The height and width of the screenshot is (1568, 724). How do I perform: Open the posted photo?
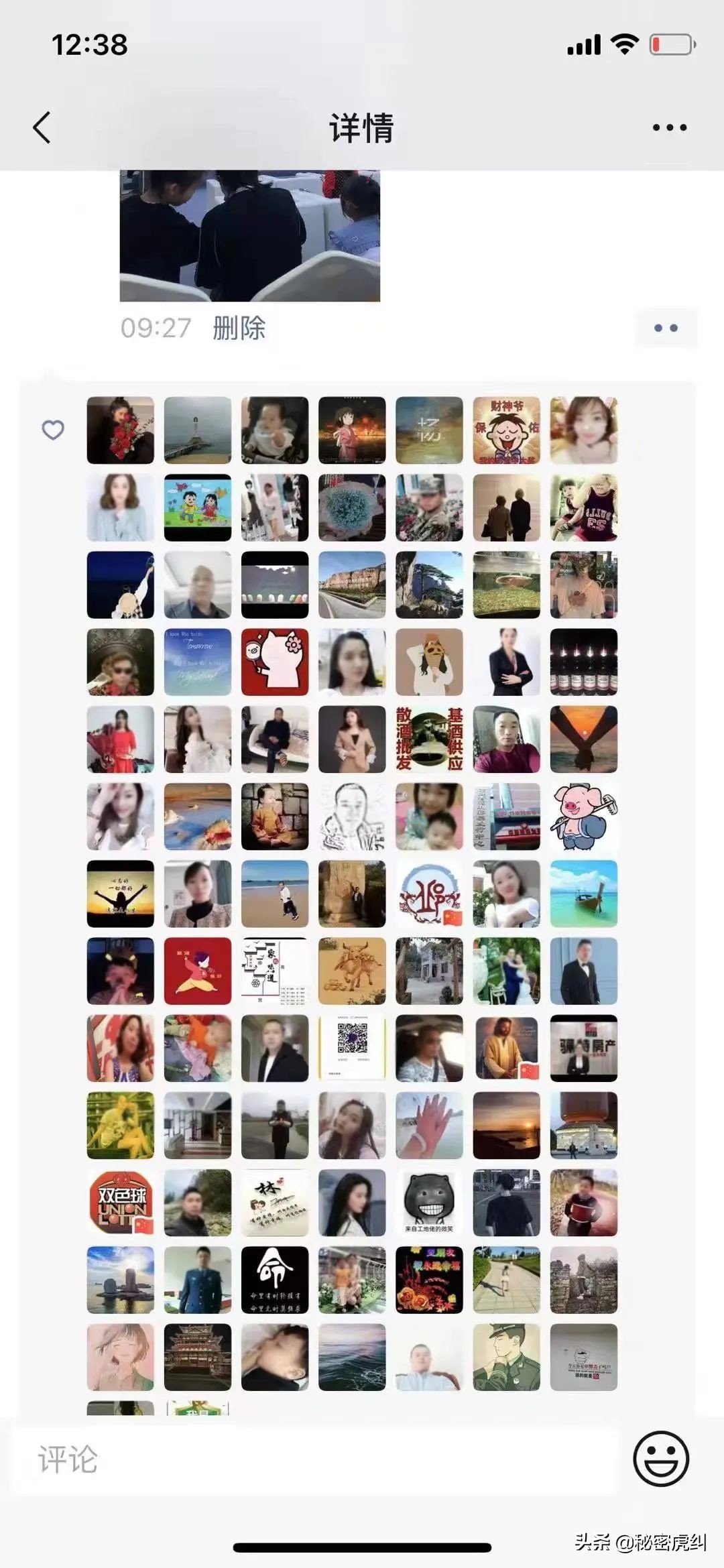(x=249, y=235)
